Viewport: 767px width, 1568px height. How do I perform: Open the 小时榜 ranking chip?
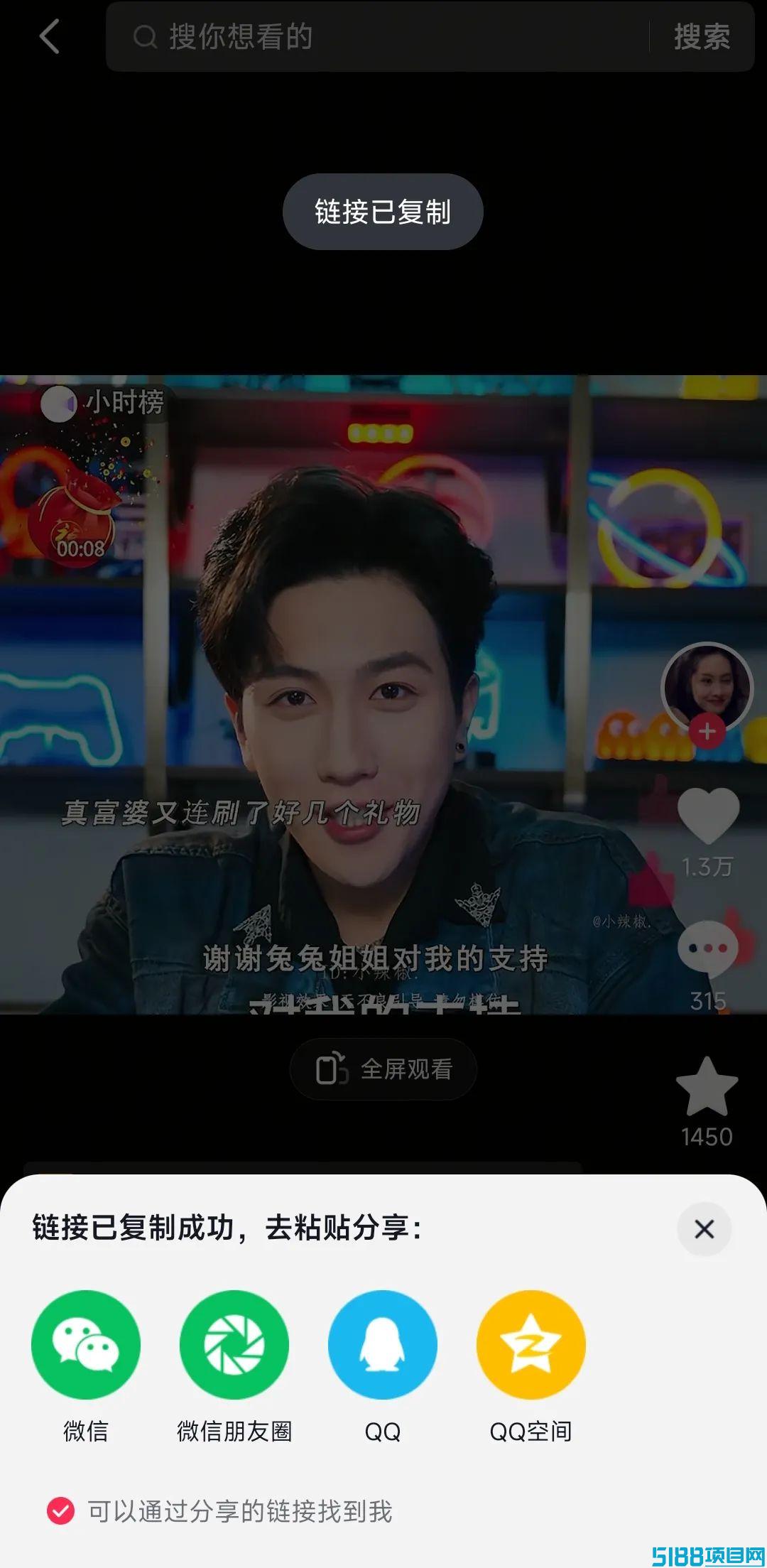(x=103, y=403)
